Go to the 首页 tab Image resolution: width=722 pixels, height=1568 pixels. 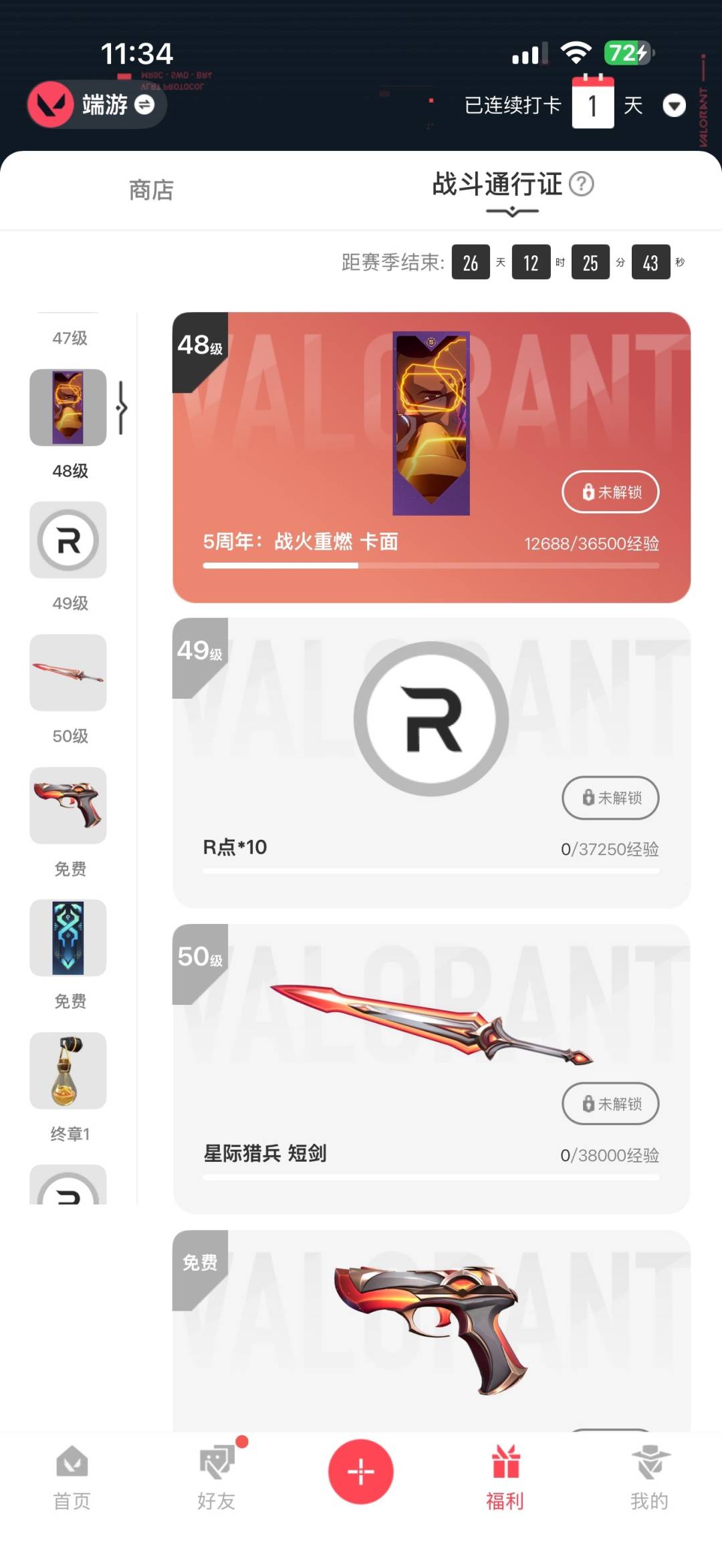(x=72, y=1477)
